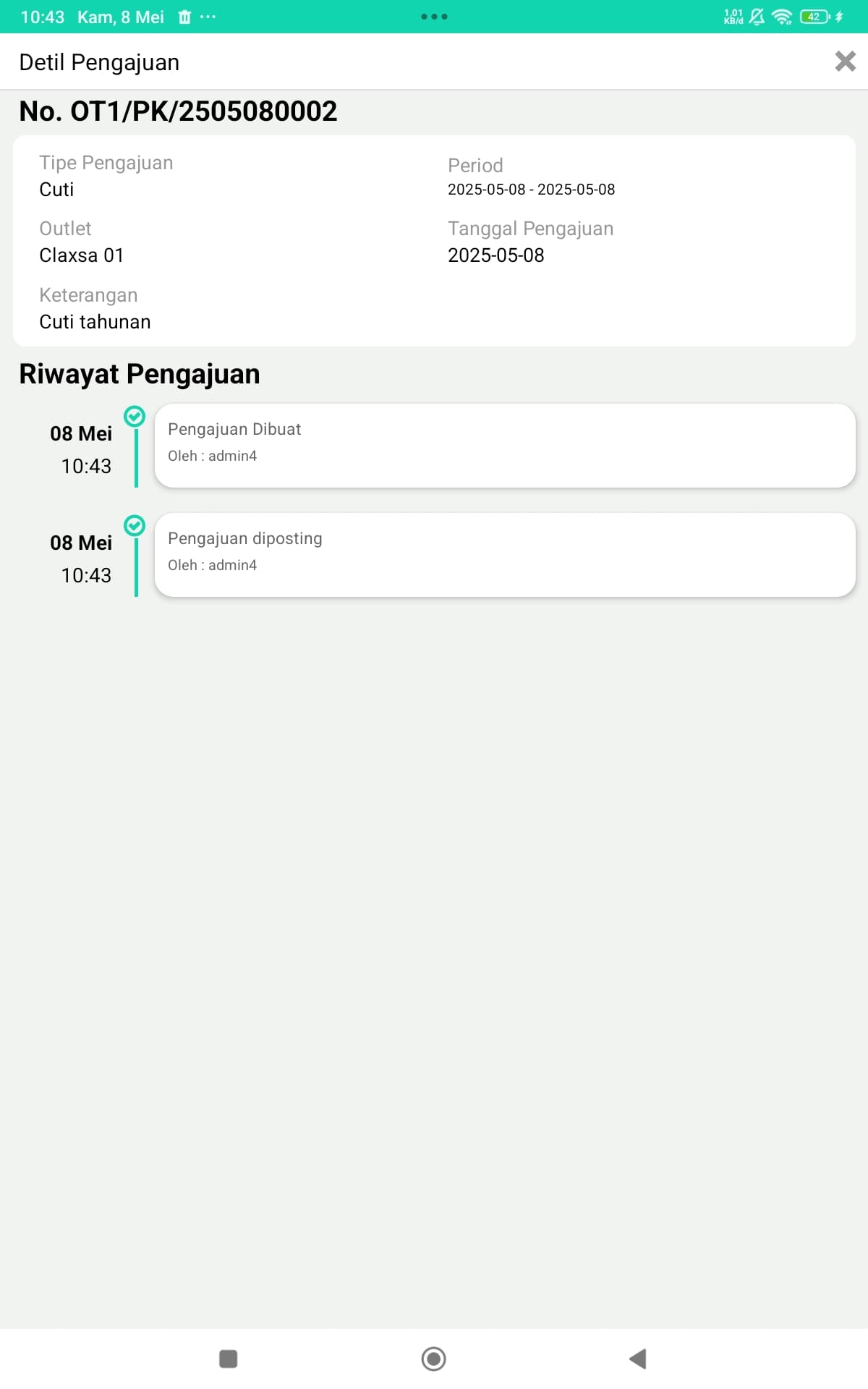The height and width of the screenshot is (1389, 868).
Task: Go to the home screen
Action: coord(434,1359)
